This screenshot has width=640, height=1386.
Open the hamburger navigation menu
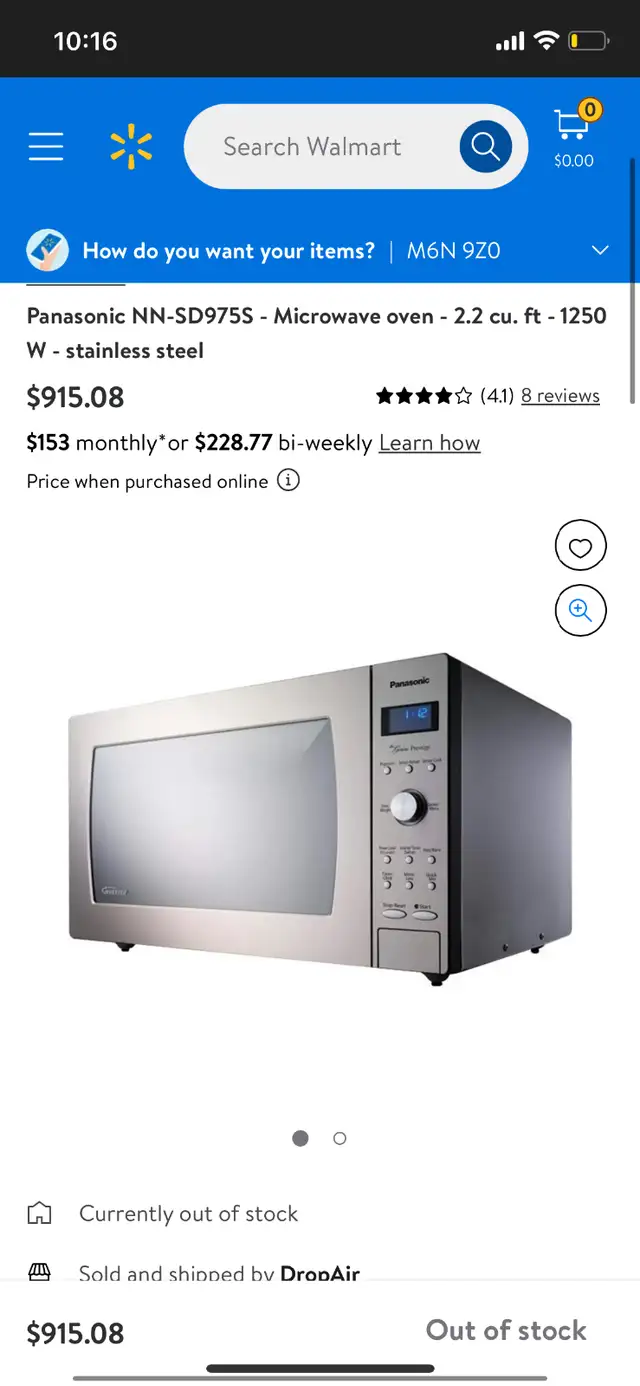[46, 147]
